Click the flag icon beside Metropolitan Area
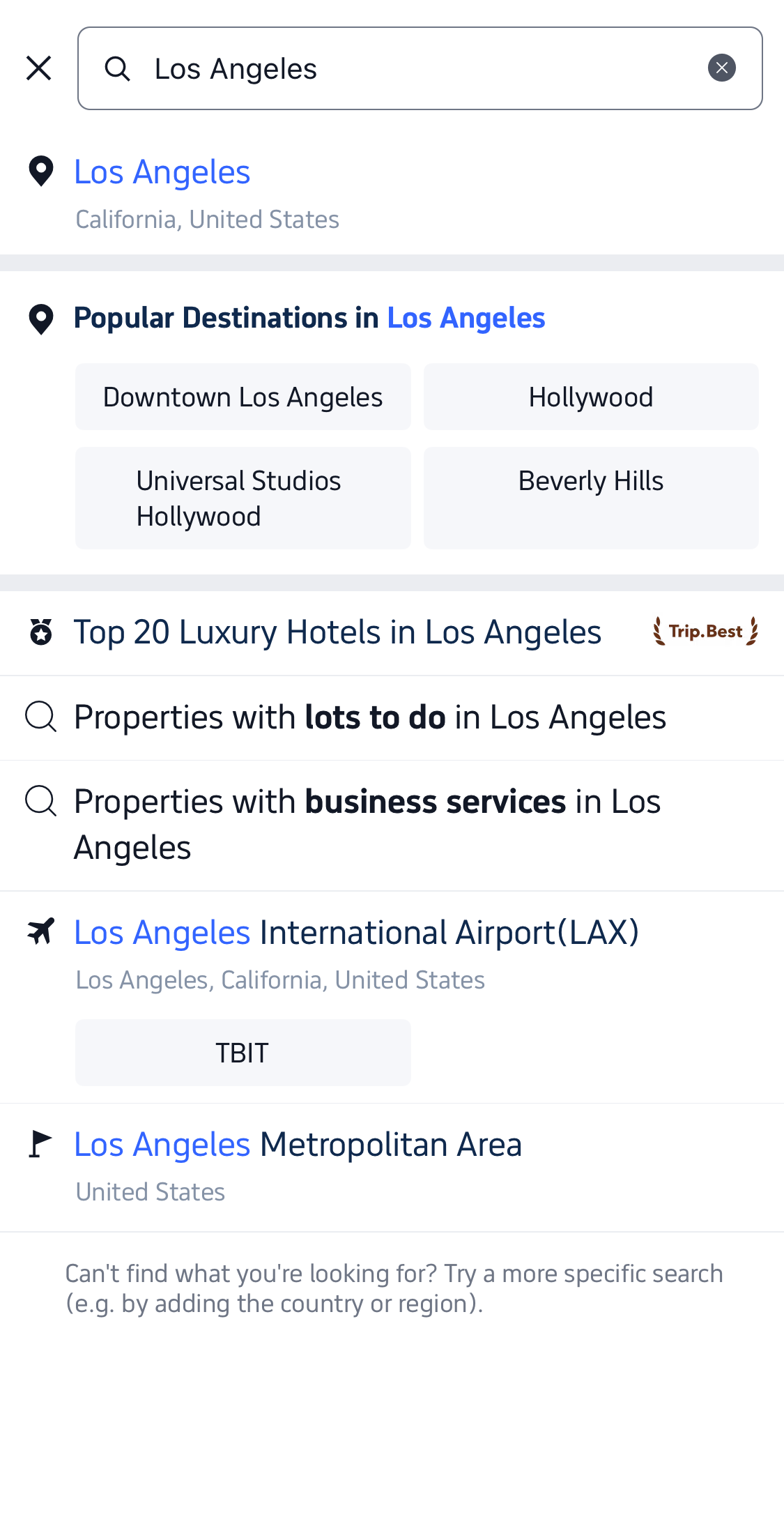This screenshot has height=1540, width=784. point(40,1142)
